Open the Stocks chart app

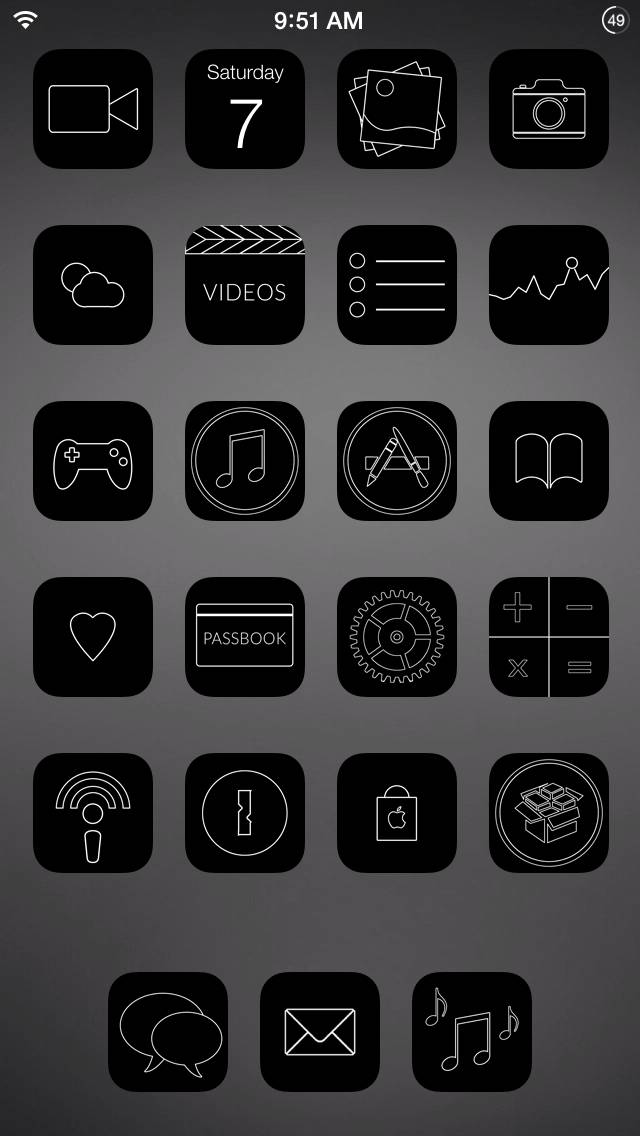(549, 285)
